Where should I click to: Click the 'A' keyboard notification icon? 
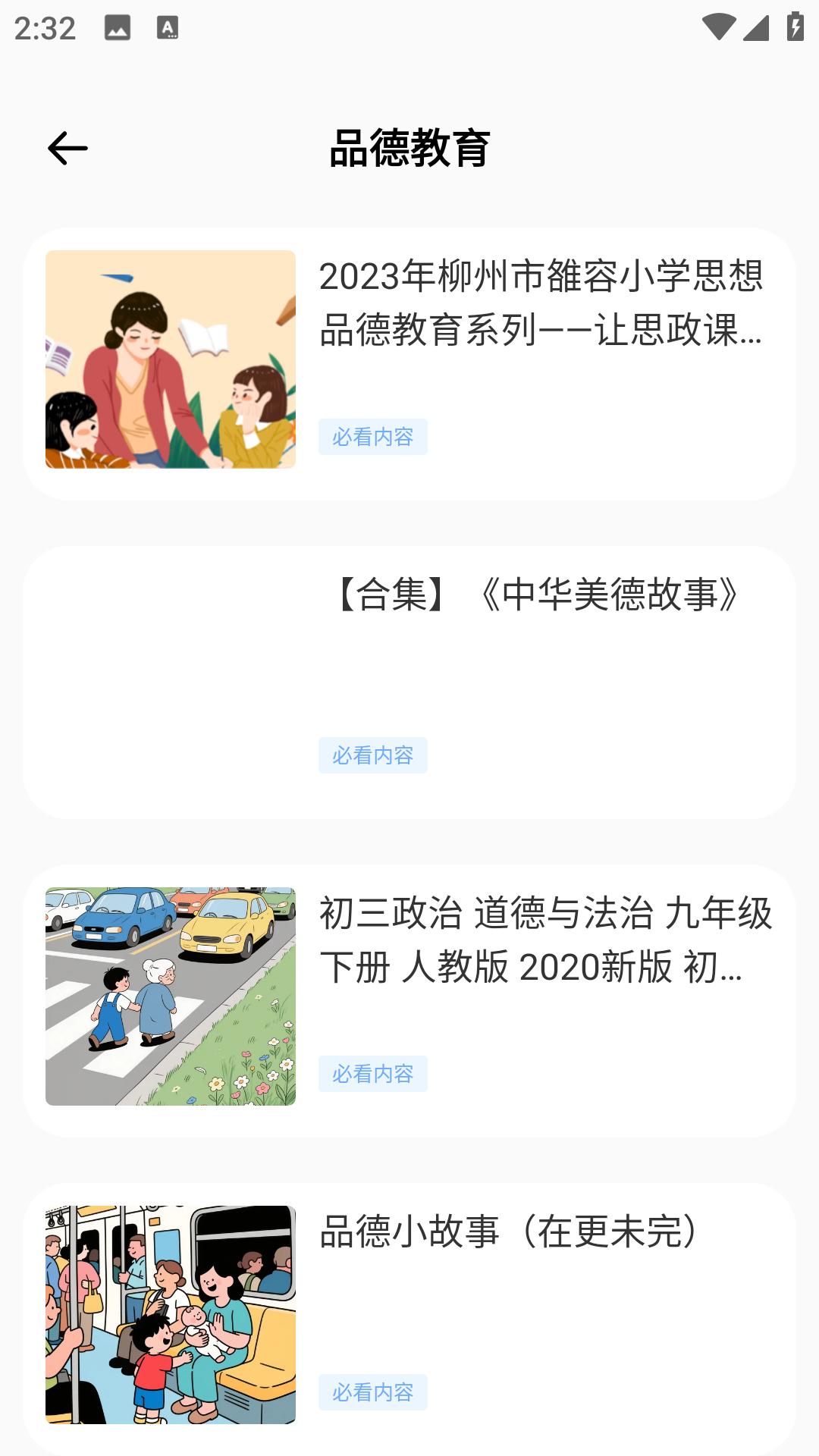coord(167,28)
